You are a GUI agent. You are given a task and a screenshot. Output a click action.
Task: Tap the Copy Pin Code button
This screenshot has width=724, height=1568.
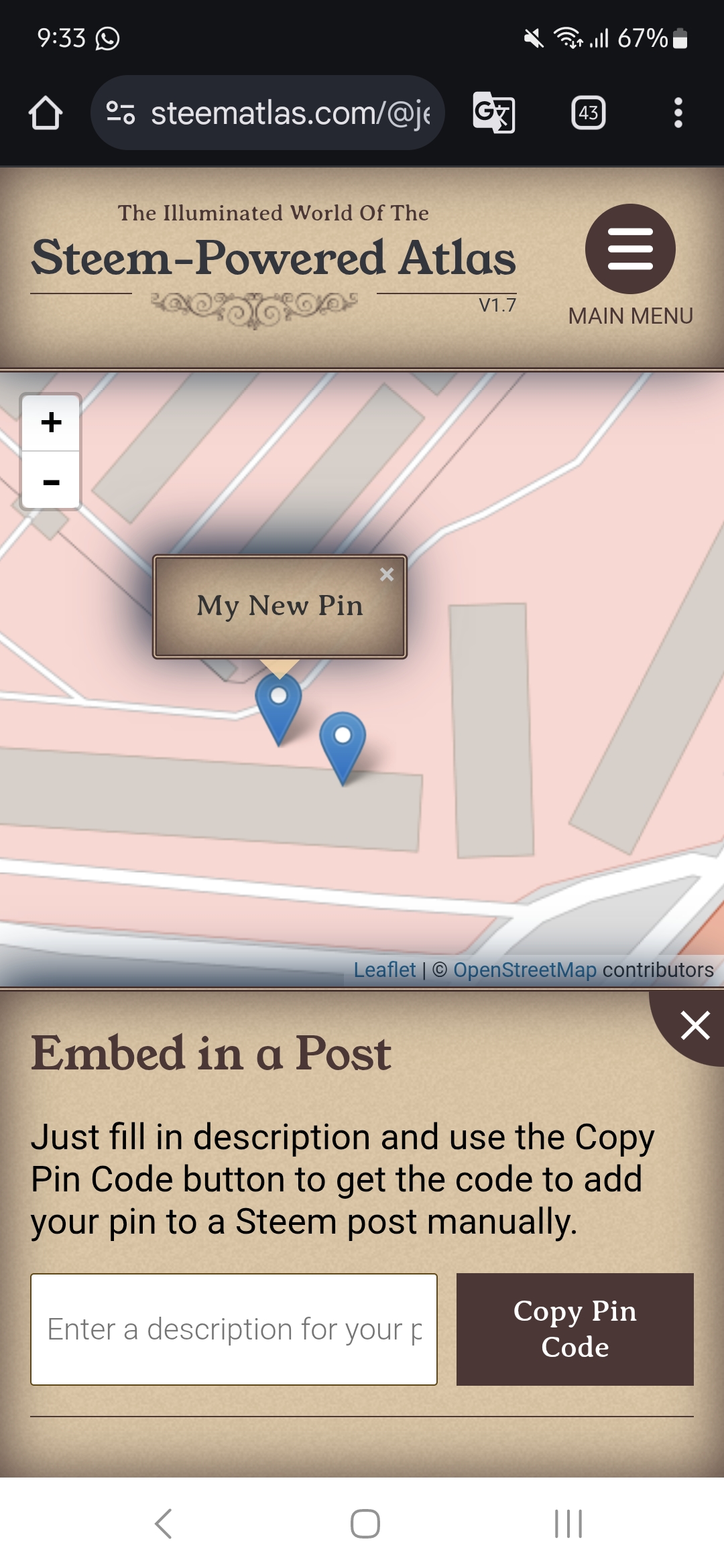point(575,1329)
